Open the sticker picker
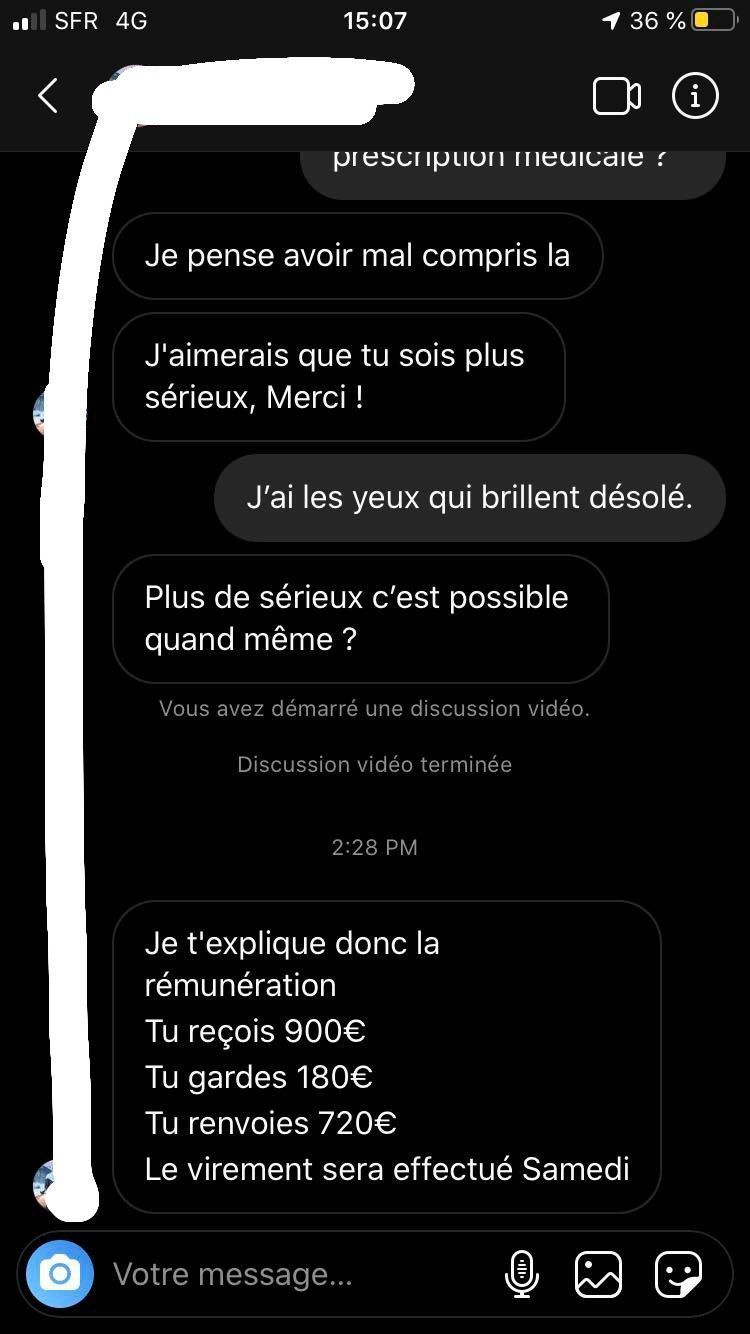The width and height of the screenshot is (750, 1334). (678, 1274)
